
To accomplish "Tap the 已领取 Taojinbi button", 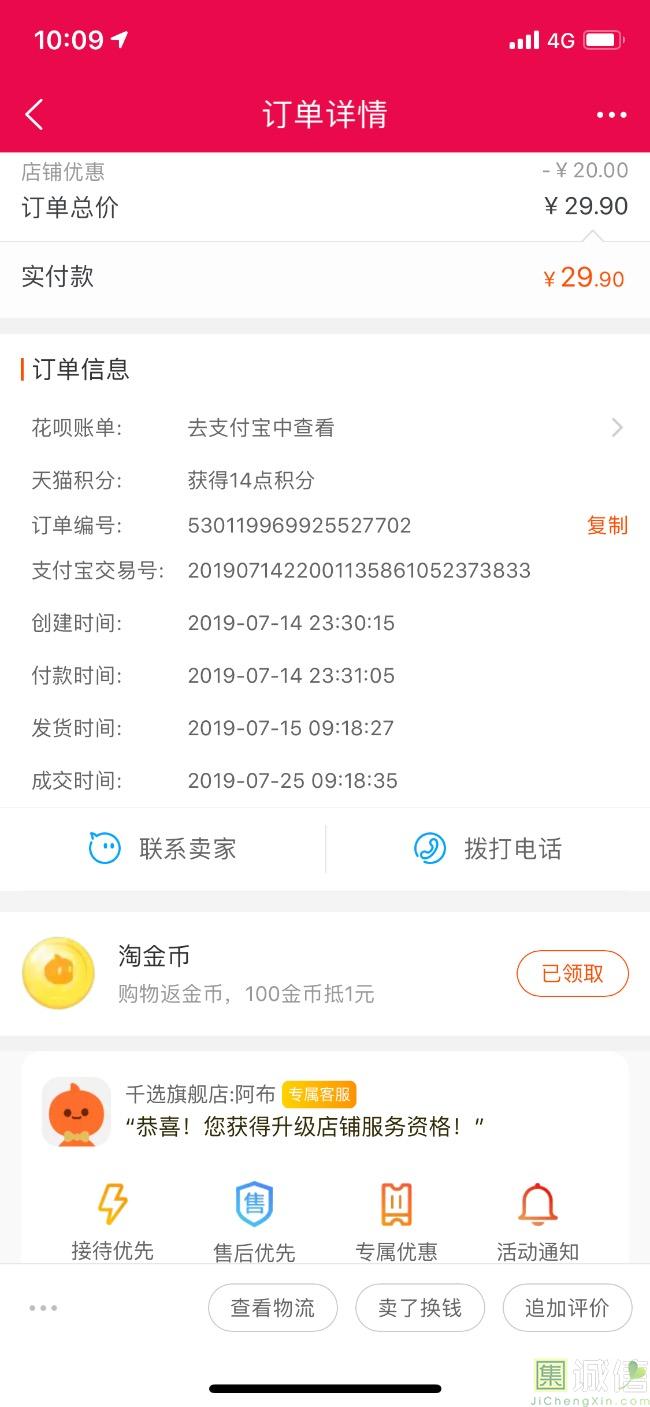I will pyautogui.click(x=572, y=974).
